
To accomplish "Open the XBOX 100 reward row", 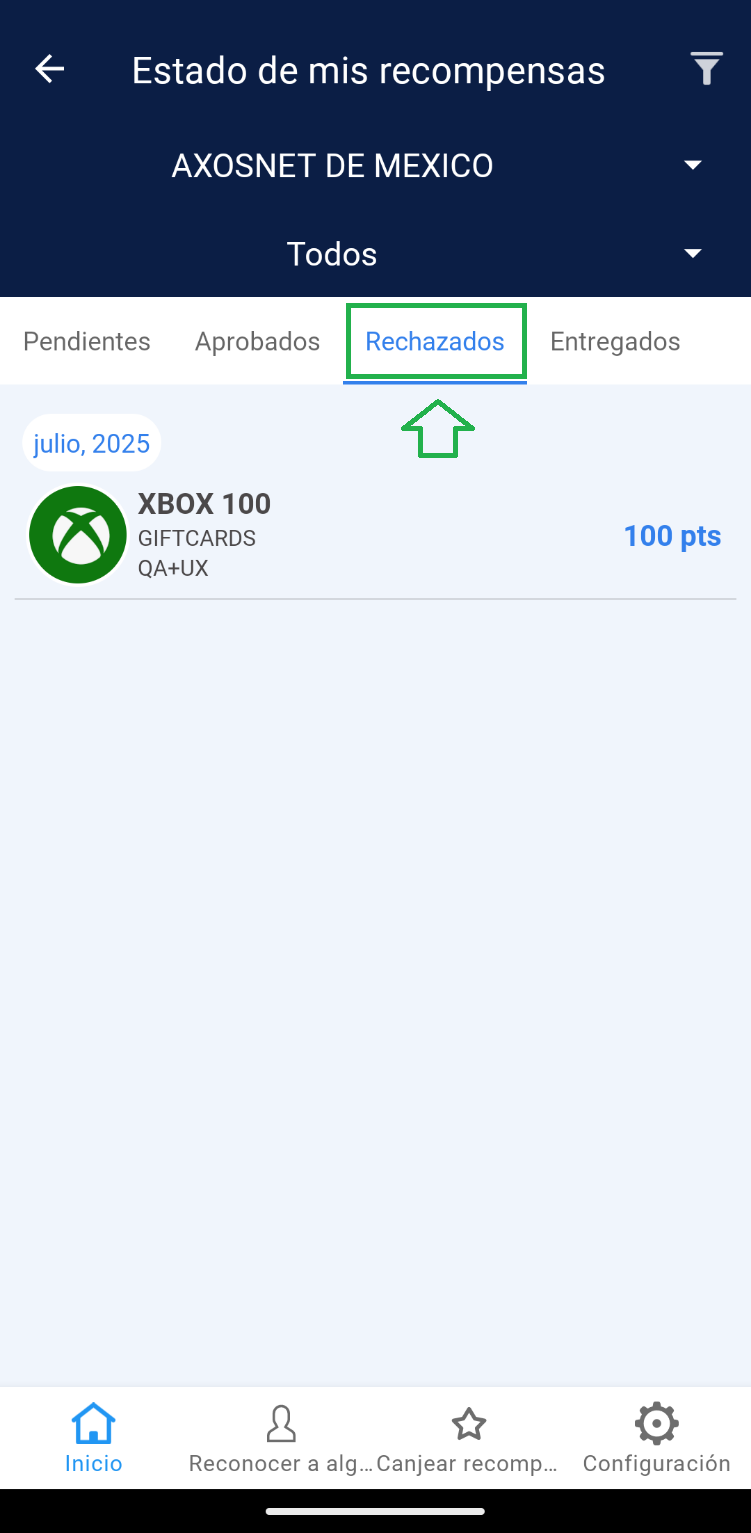I will tap(375, 536).
